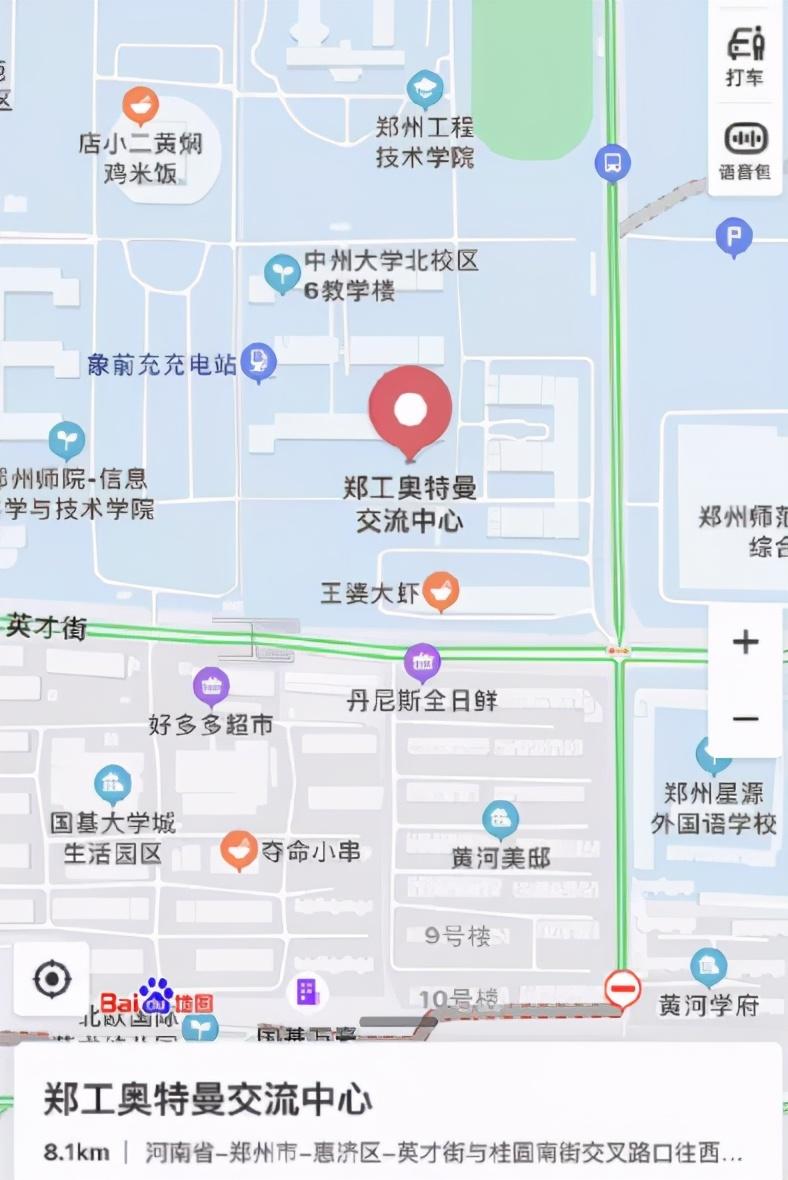This screenshot has width=788, height=1180.
Task: Select 黄河学府 residence marker
Action: 708,966
